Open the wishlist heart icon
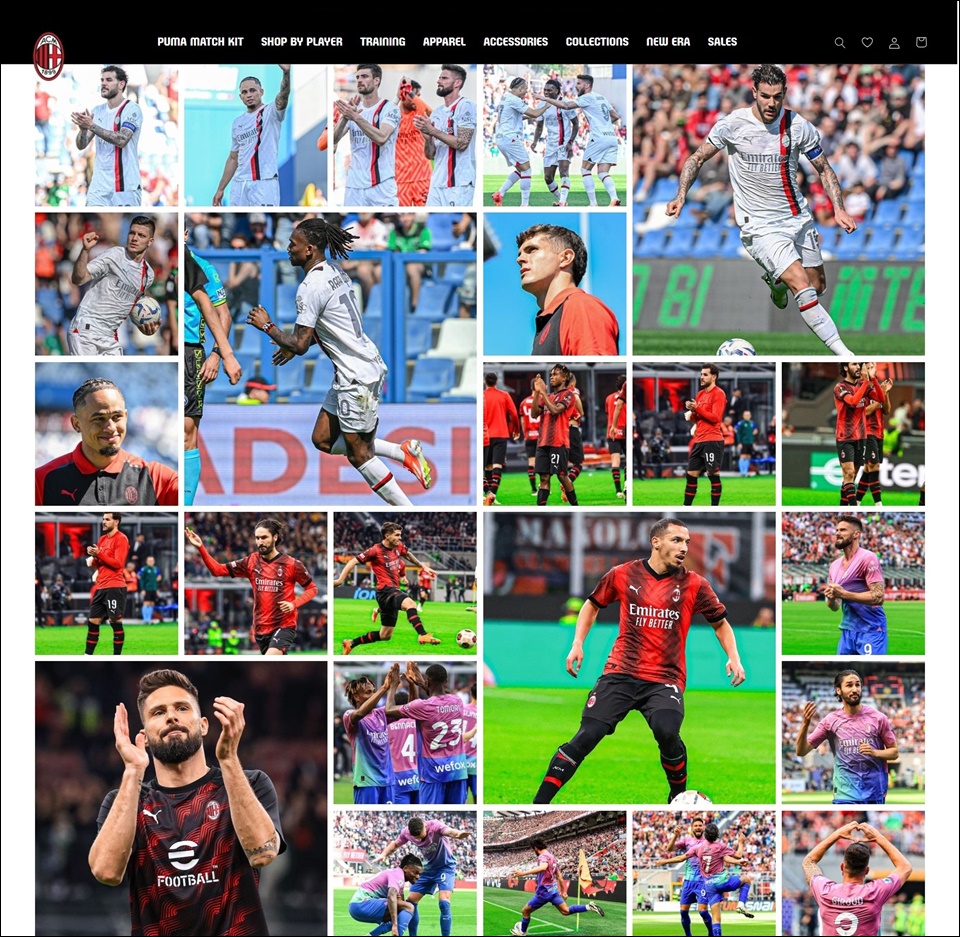Image resolution: width=960 pixels, height=937 pixels. pos(867,42)
